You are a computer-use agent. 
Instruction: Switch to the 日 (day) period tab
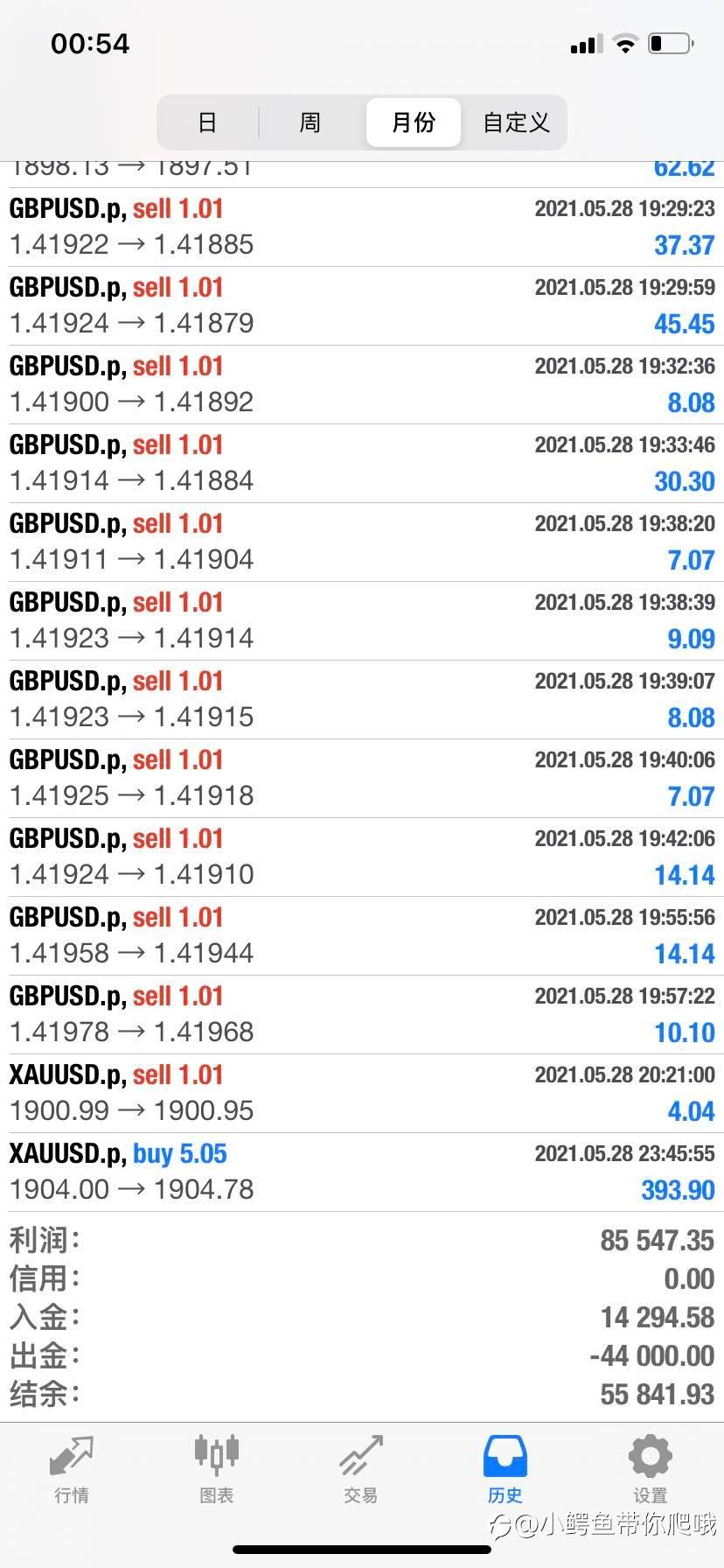click(207, 122)
